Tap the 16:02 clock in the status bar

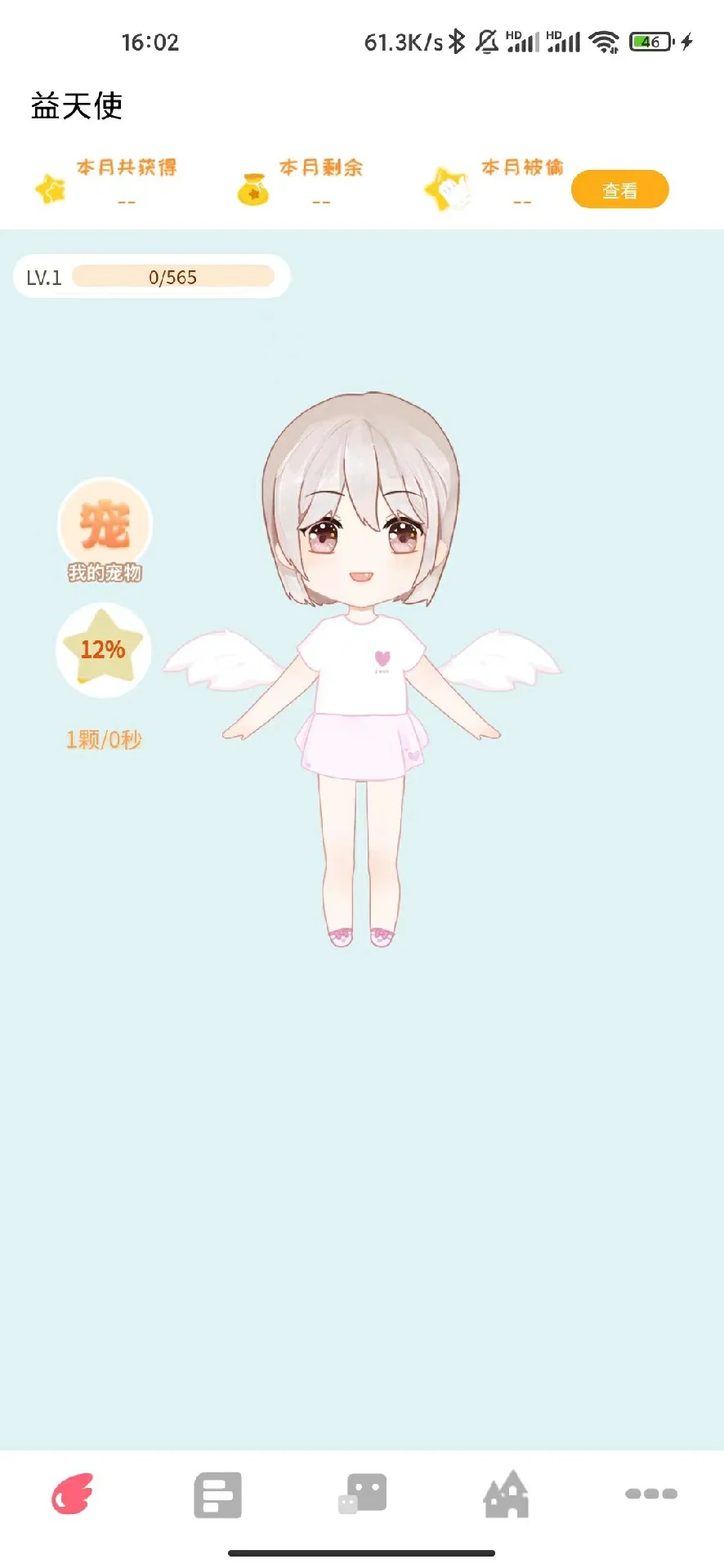tap(150, 41)
